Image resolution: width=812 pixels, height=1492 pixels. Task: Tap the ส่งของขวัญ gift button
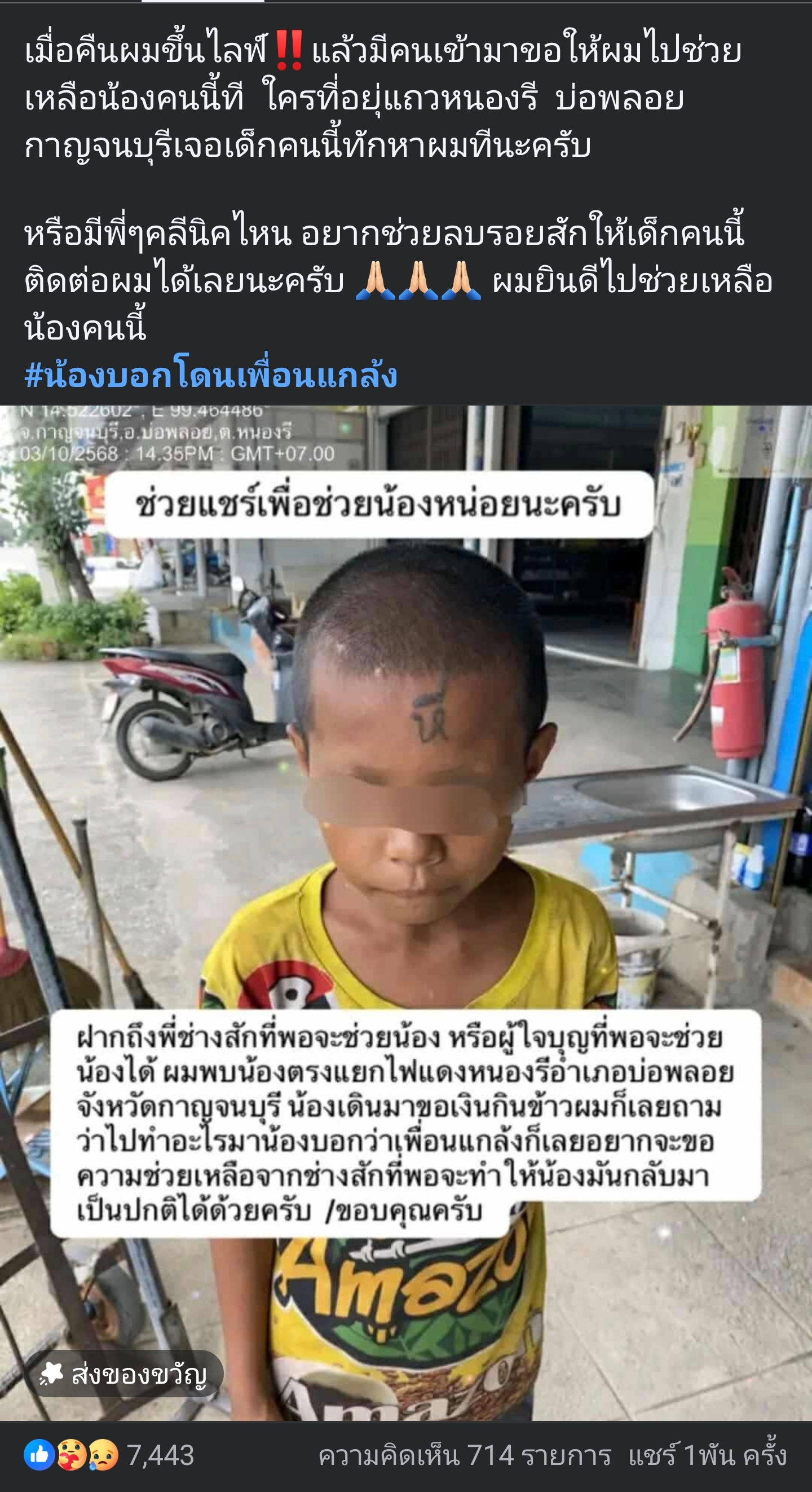pyautogui.click(x=123, y=1374)
